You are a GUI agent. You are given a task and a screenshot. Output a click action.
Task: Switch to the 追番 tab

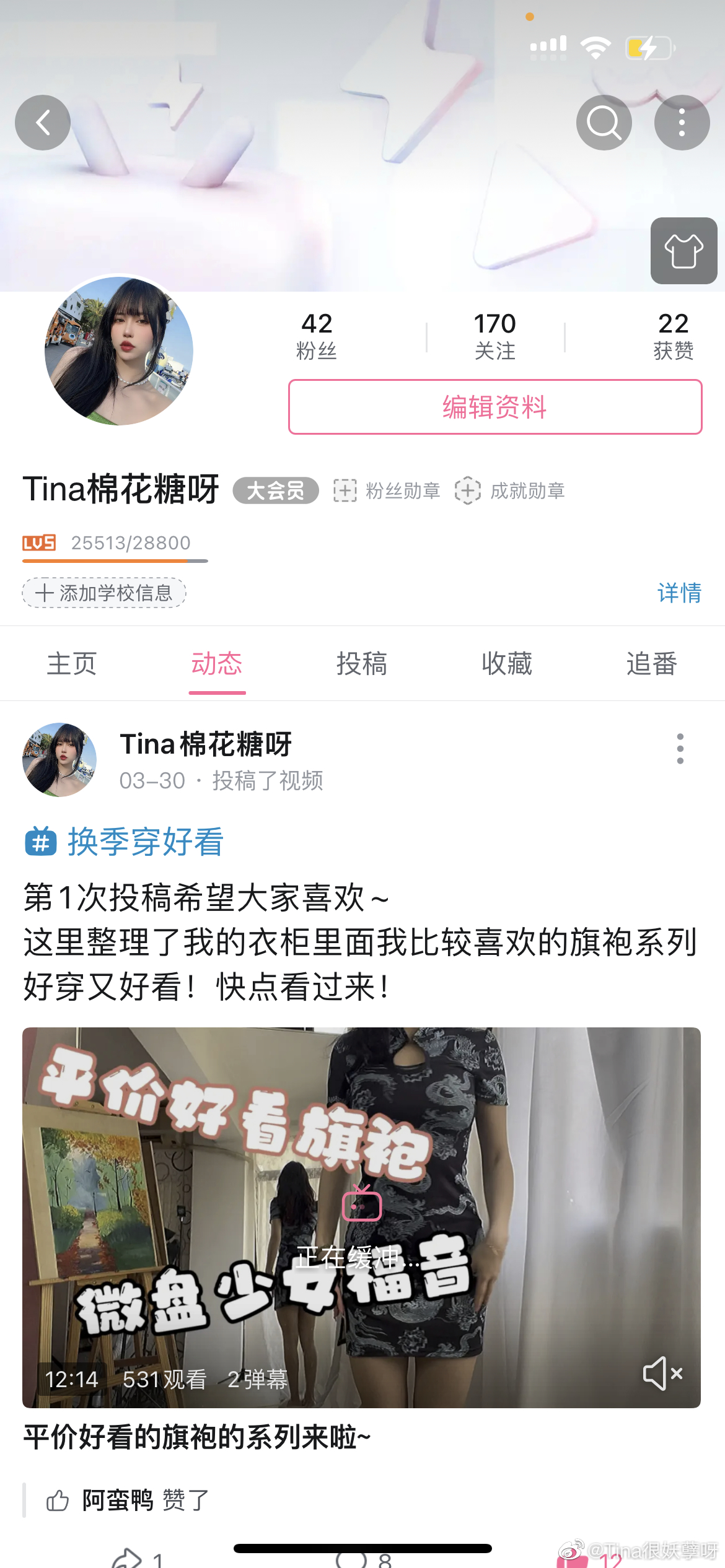pyautogui.click(x=652, y=663)
